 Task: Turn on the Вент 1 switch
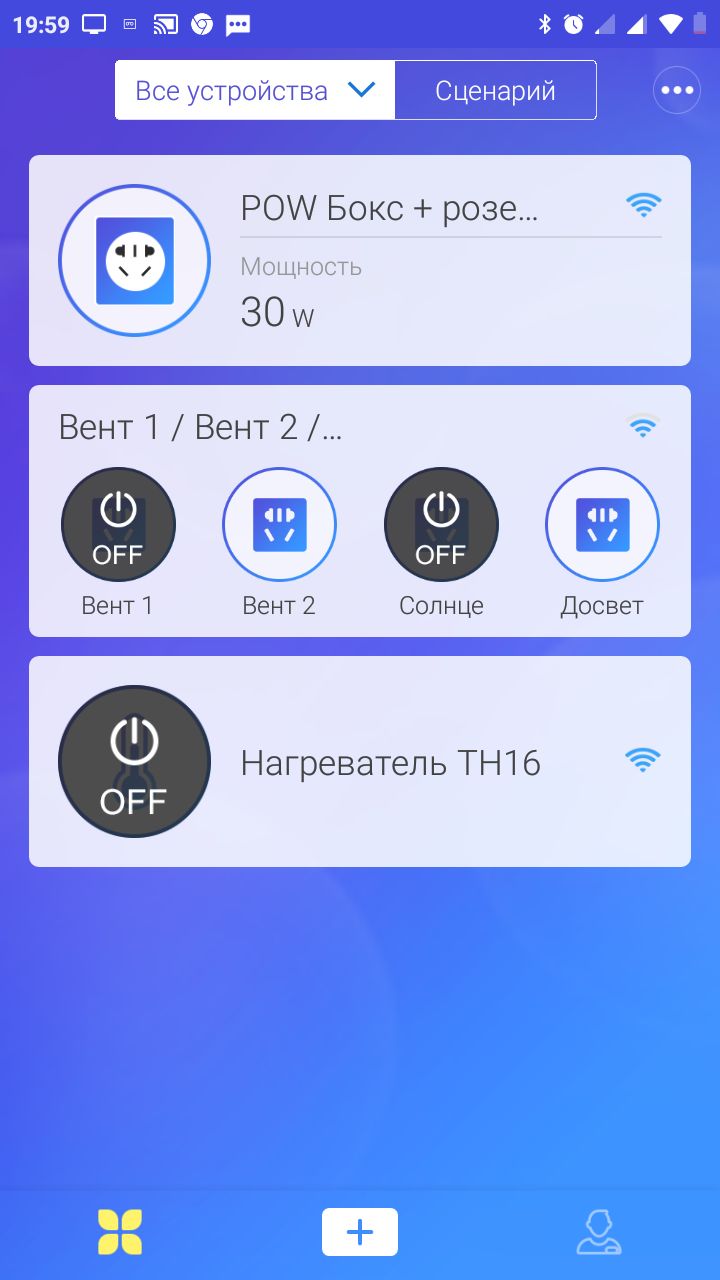[118, 525]
